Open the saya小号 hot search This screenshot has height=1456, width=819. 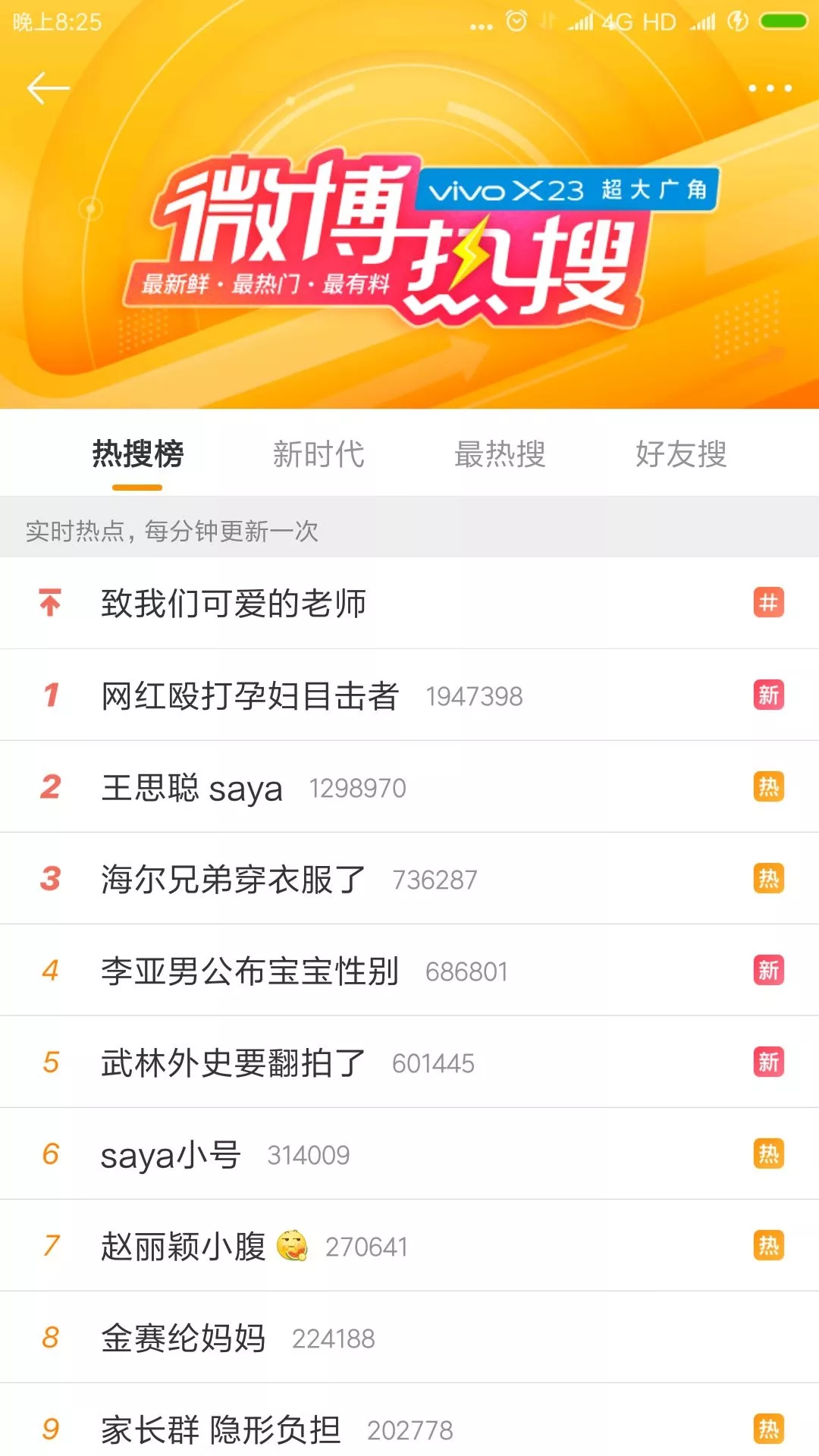pos(171,1155)
